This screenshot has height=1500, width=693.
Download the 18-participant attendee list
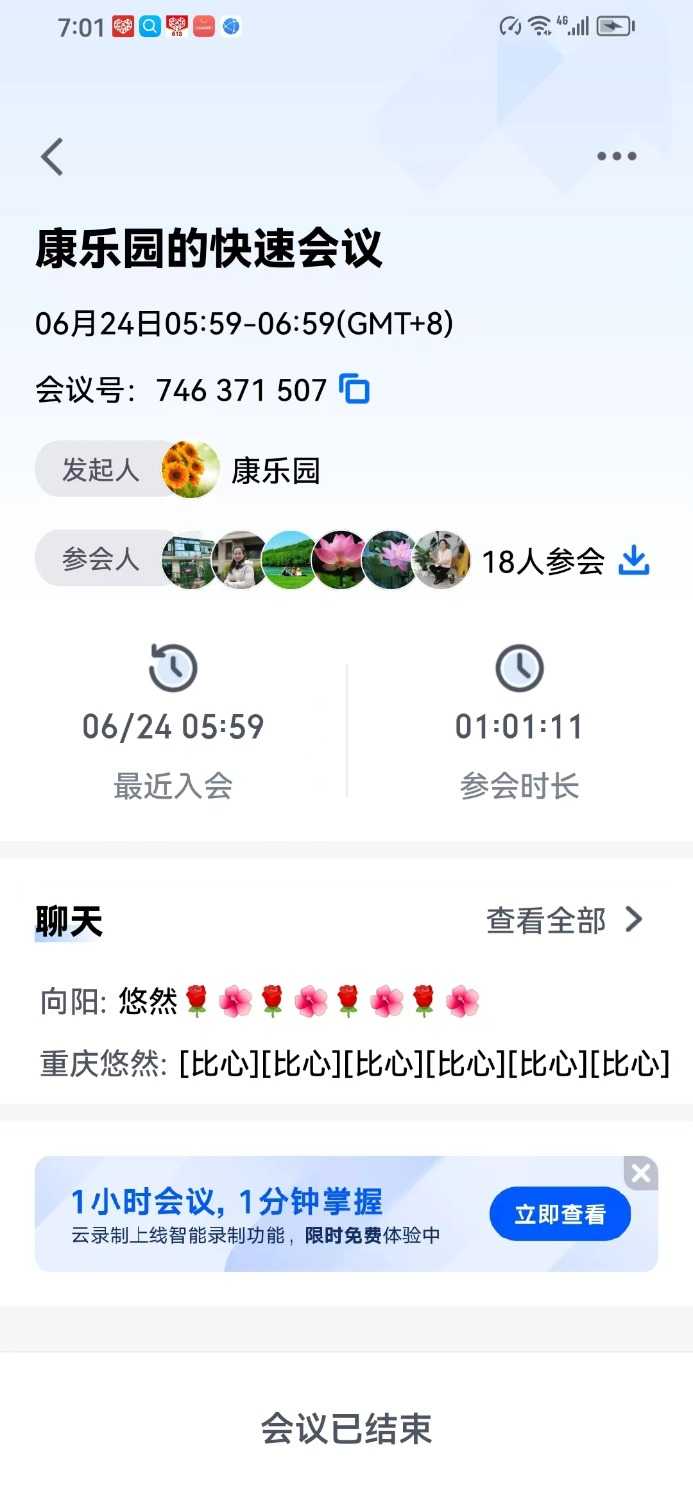634,560
